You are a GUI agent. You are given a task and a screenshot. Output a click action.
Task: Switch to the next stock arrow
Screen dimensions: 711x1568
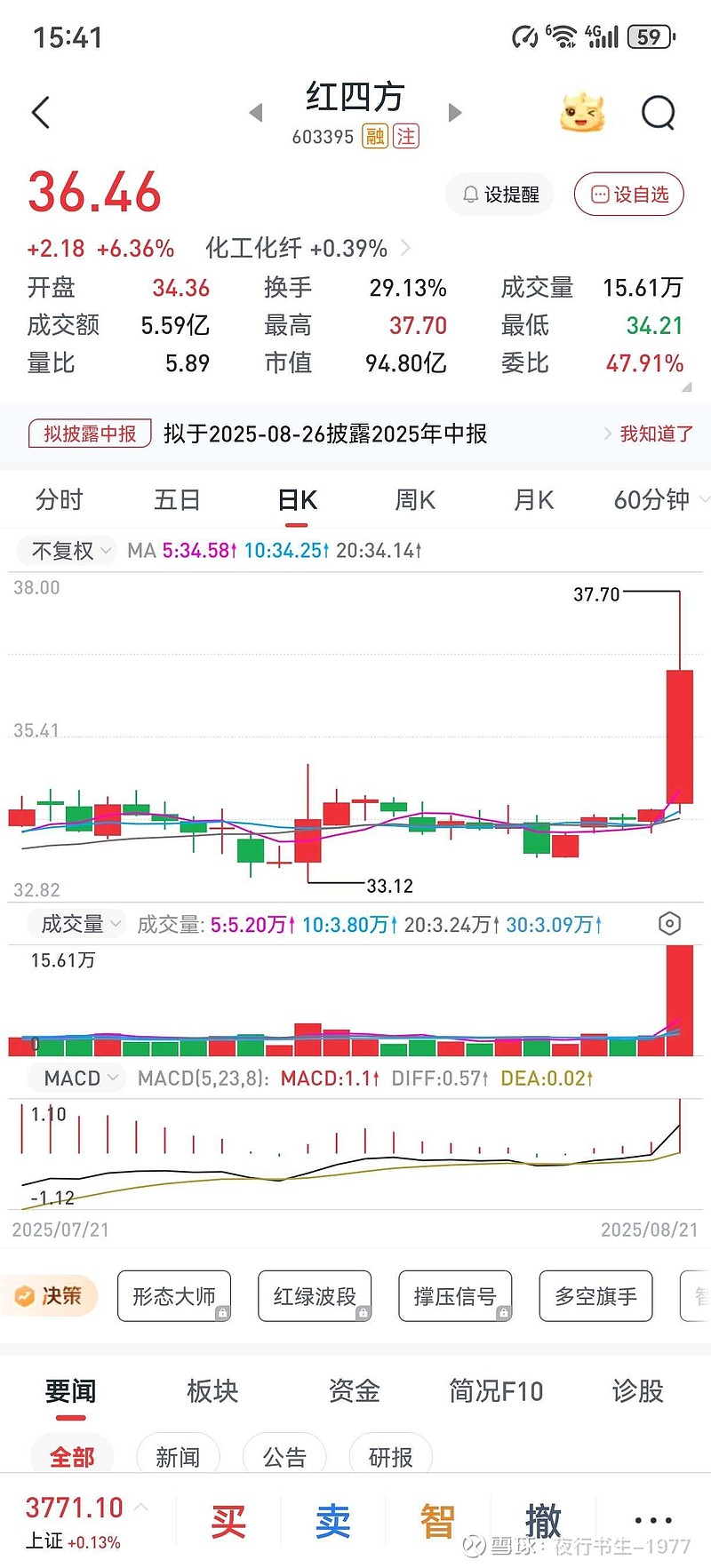(x=455, y=113)
